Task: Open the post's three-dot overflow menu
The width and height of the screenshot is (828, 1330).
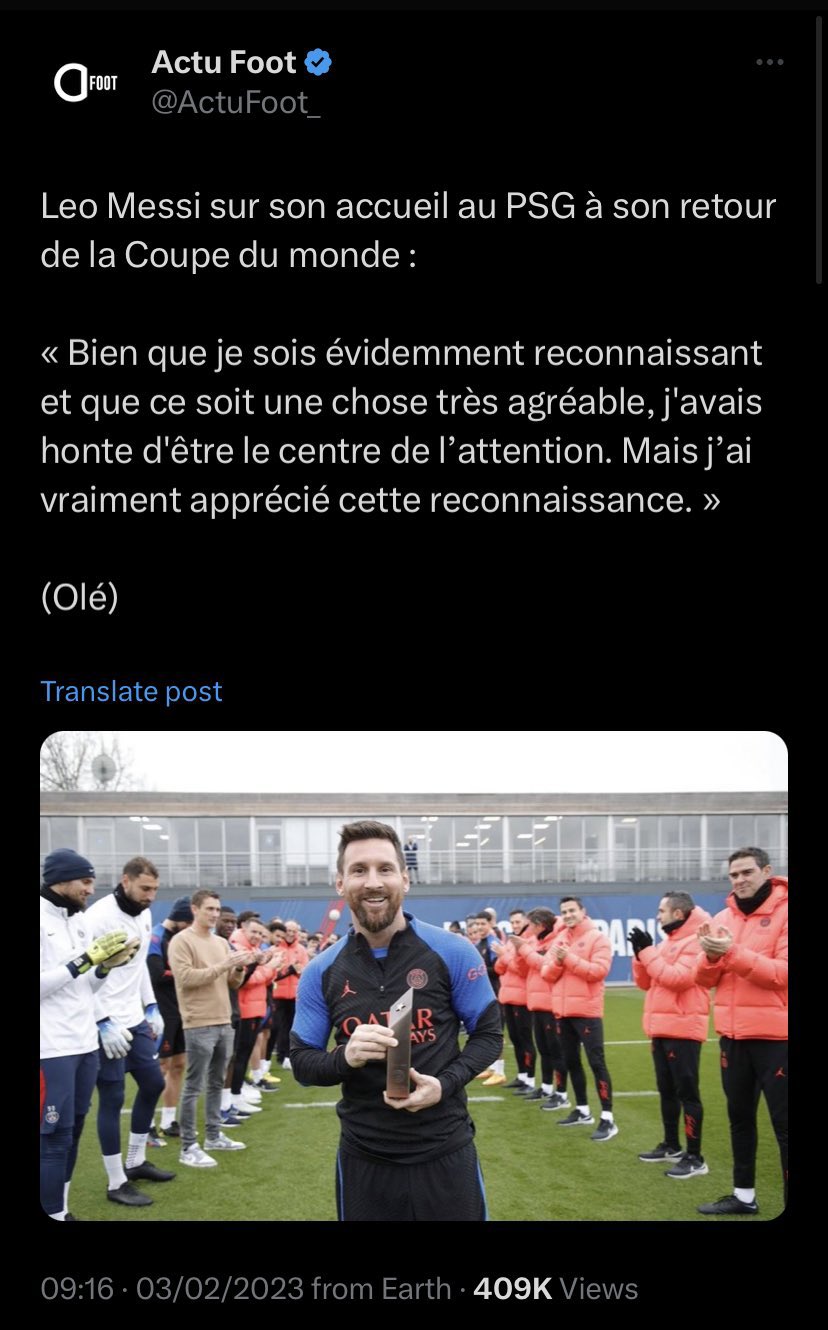Action: tap(769, 63)
